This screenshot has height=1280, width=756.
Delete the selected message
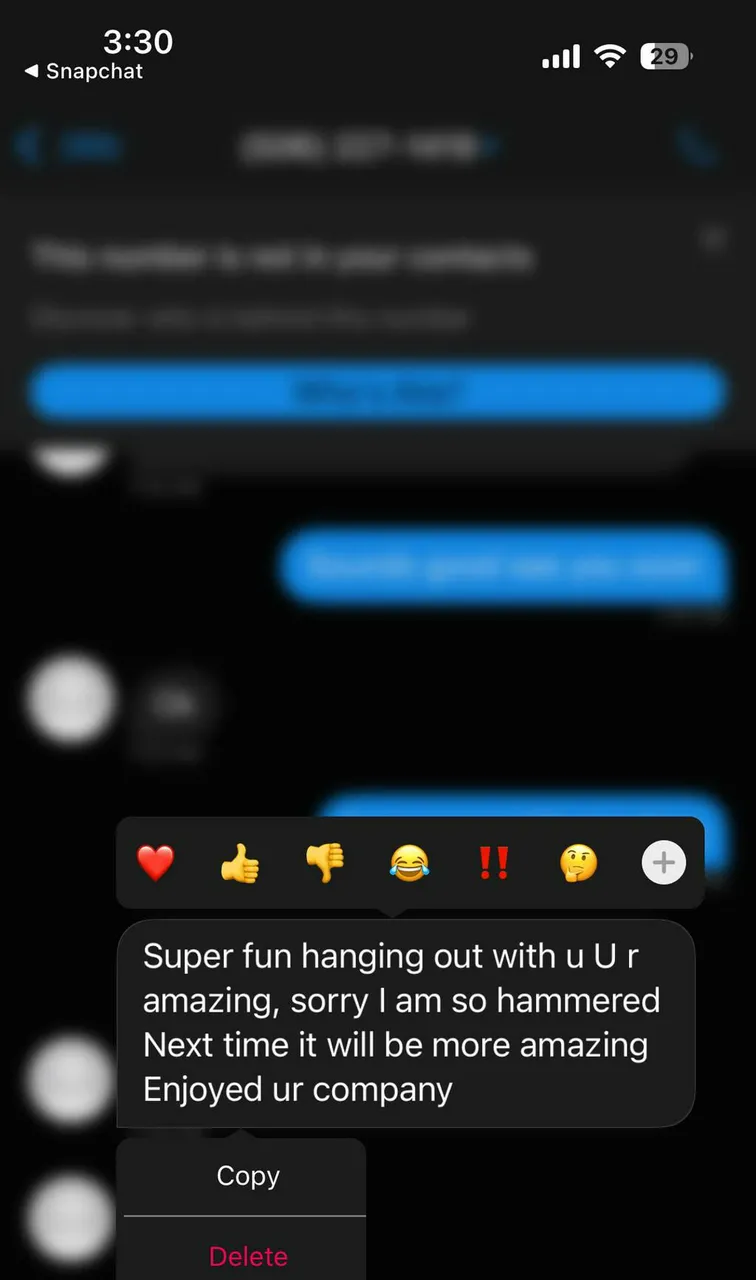[x=247, y=1256]
